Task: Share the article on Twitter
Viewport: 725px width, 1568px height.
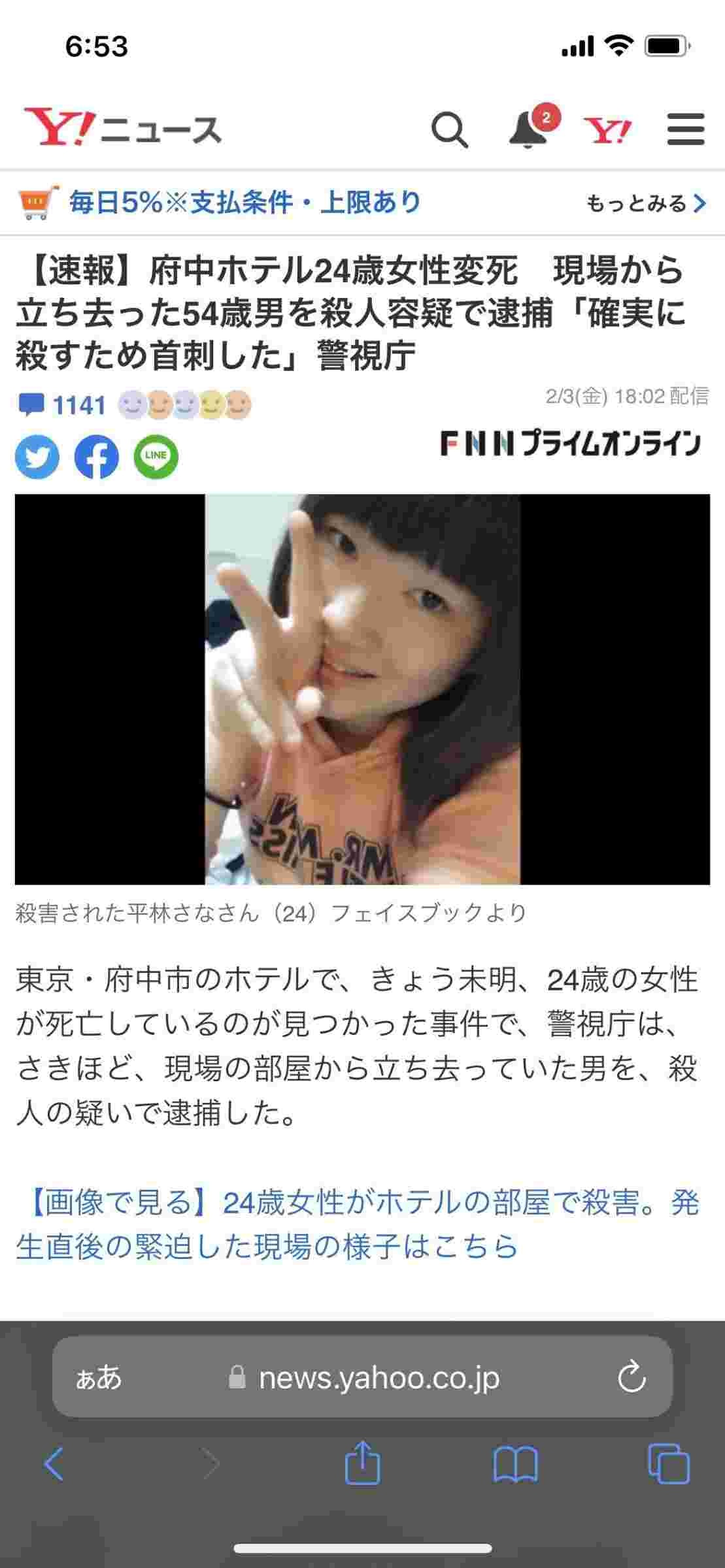Action: pyautogui.click(x=37, y=457)
